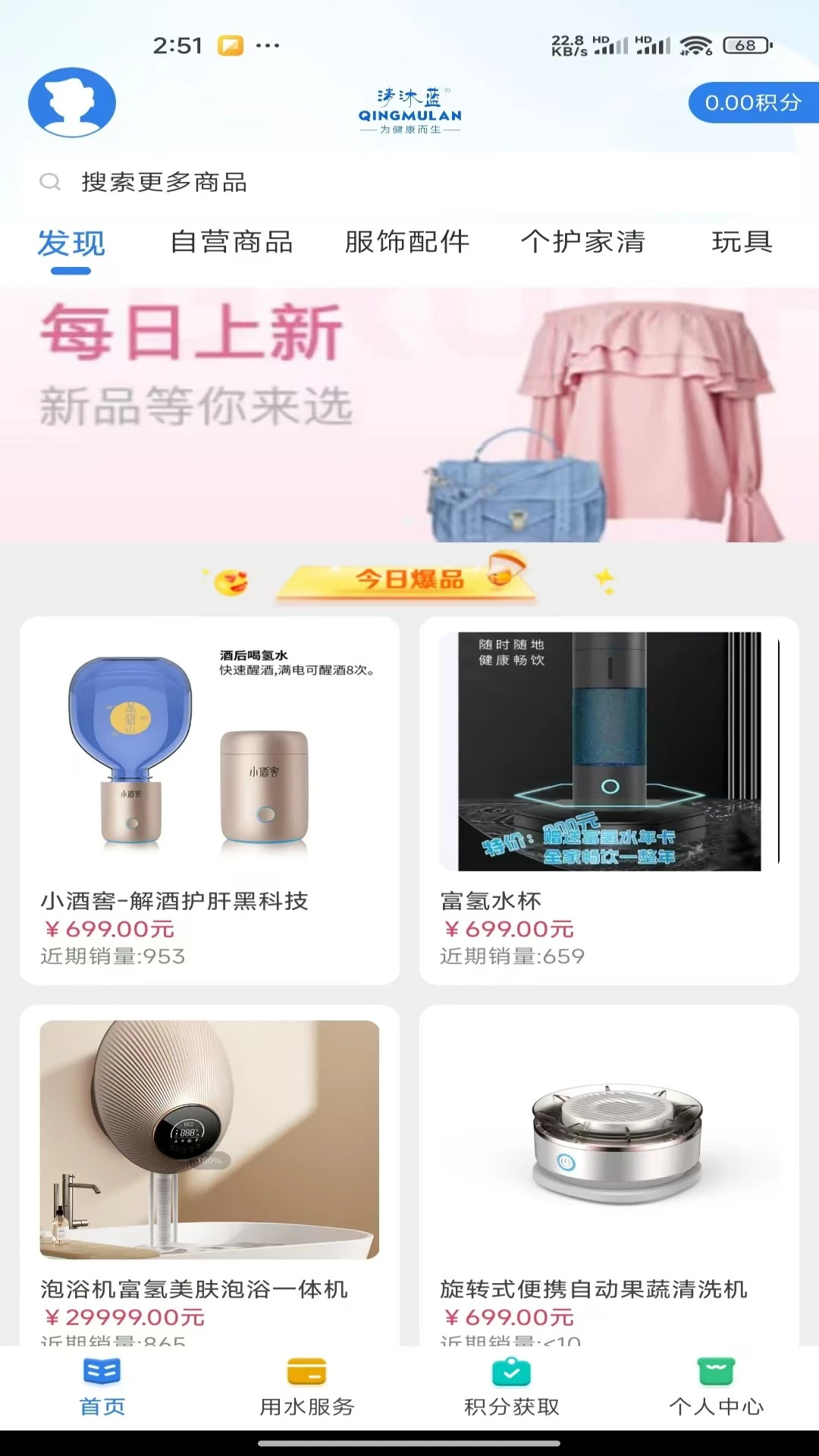
Task: Open the 每日上新 banner
Action: (409, 415)
